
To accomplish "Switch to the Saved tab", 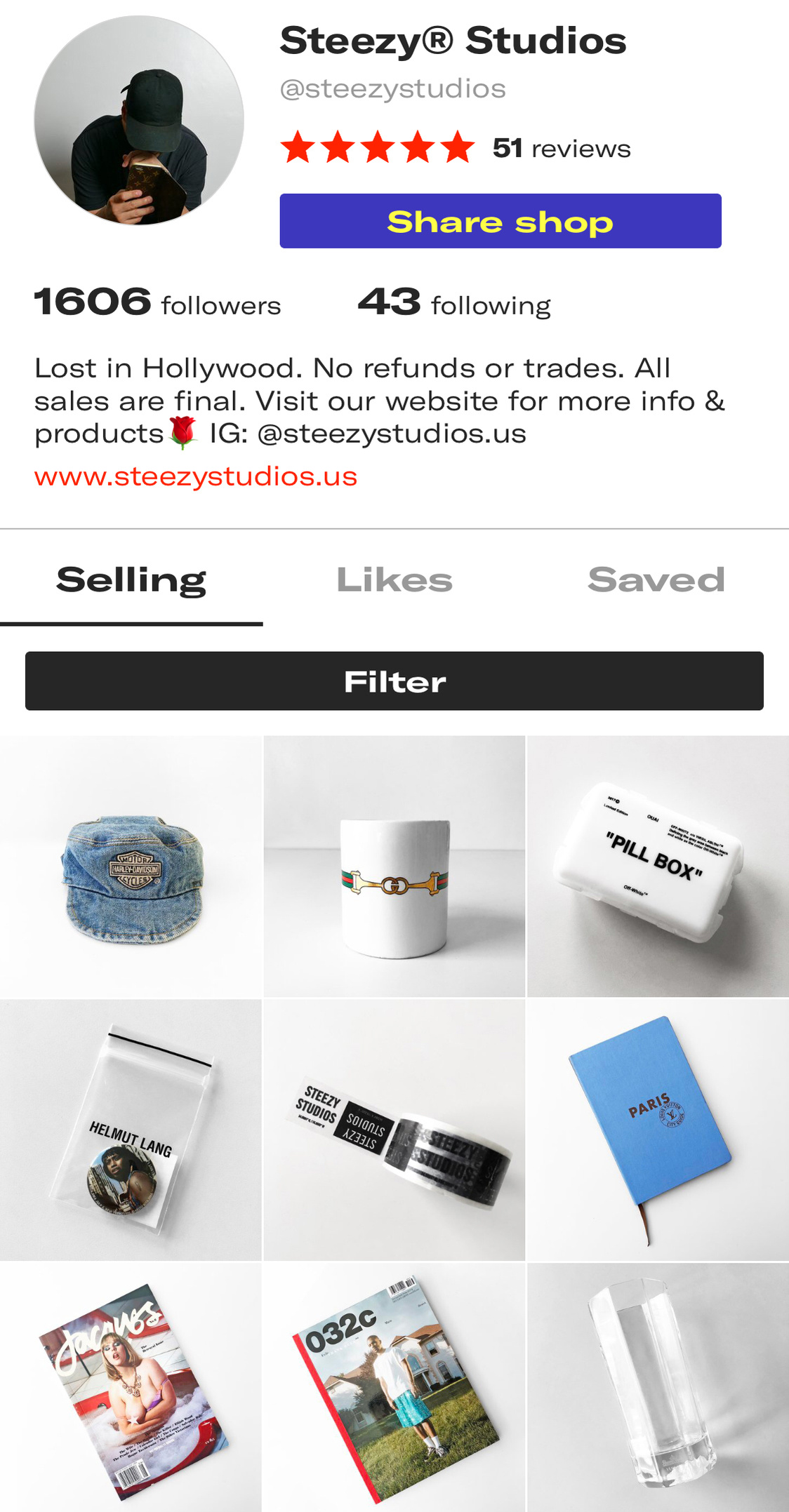I will click(656, 580).
